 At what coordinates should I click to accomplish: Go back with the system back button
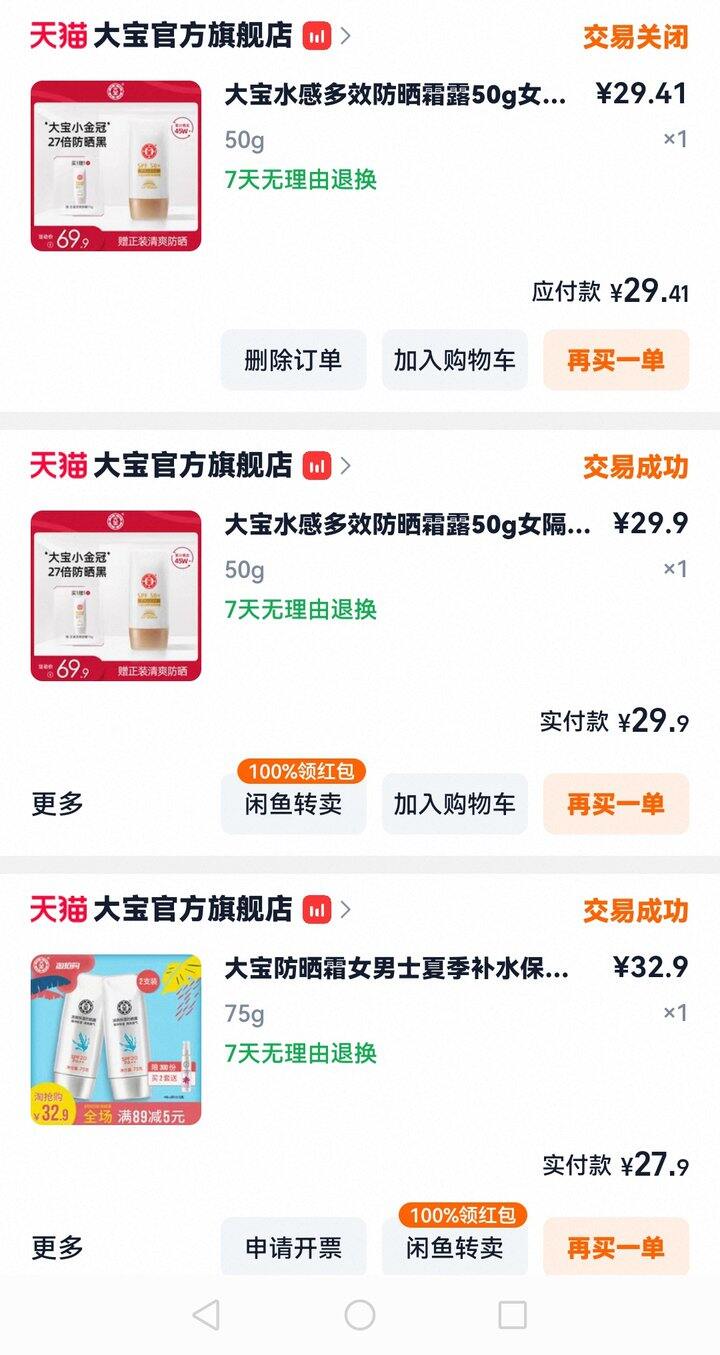pos(206,1315)
